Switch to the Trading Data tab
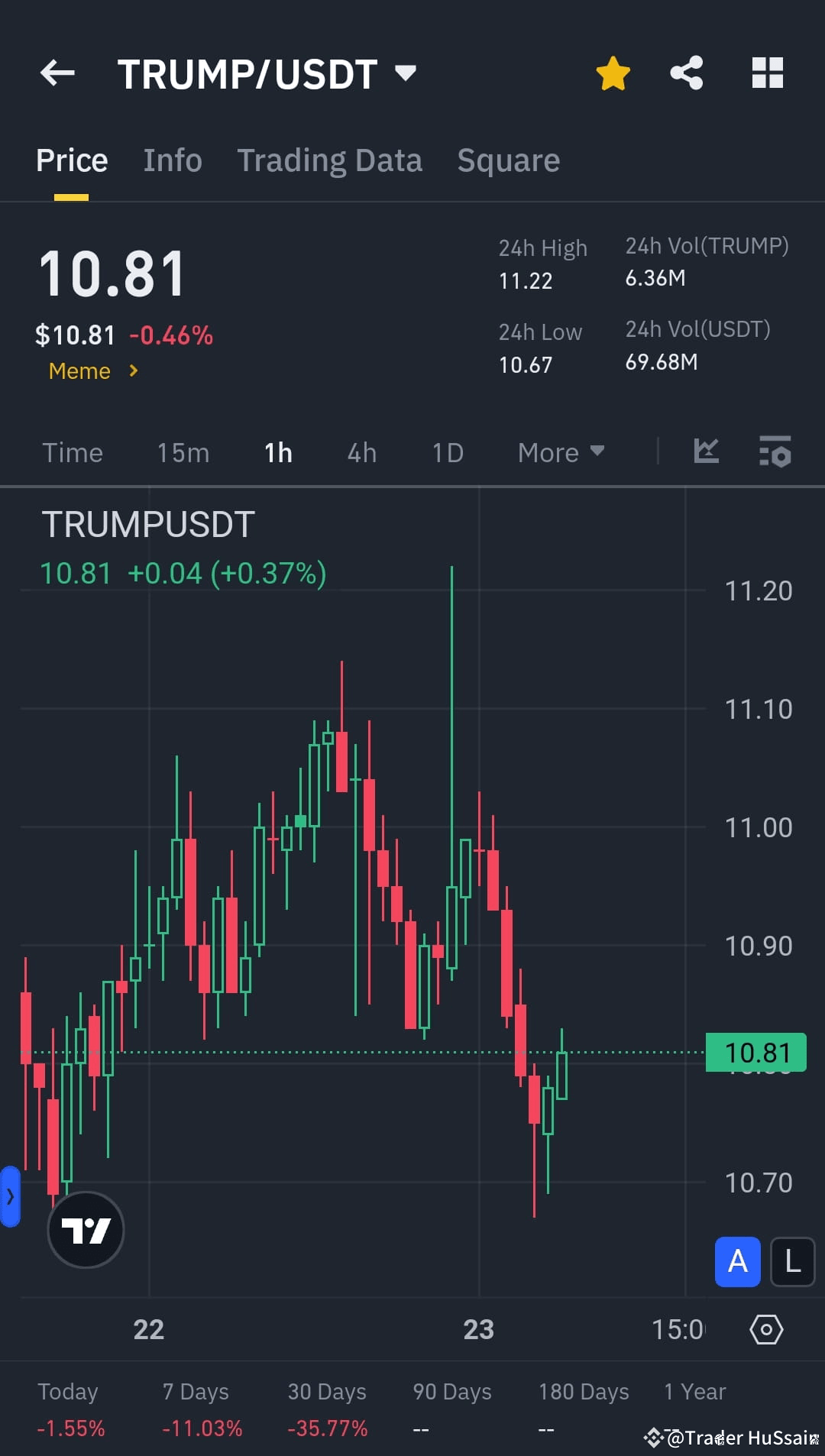825x1456 pixels. [329, 160]
